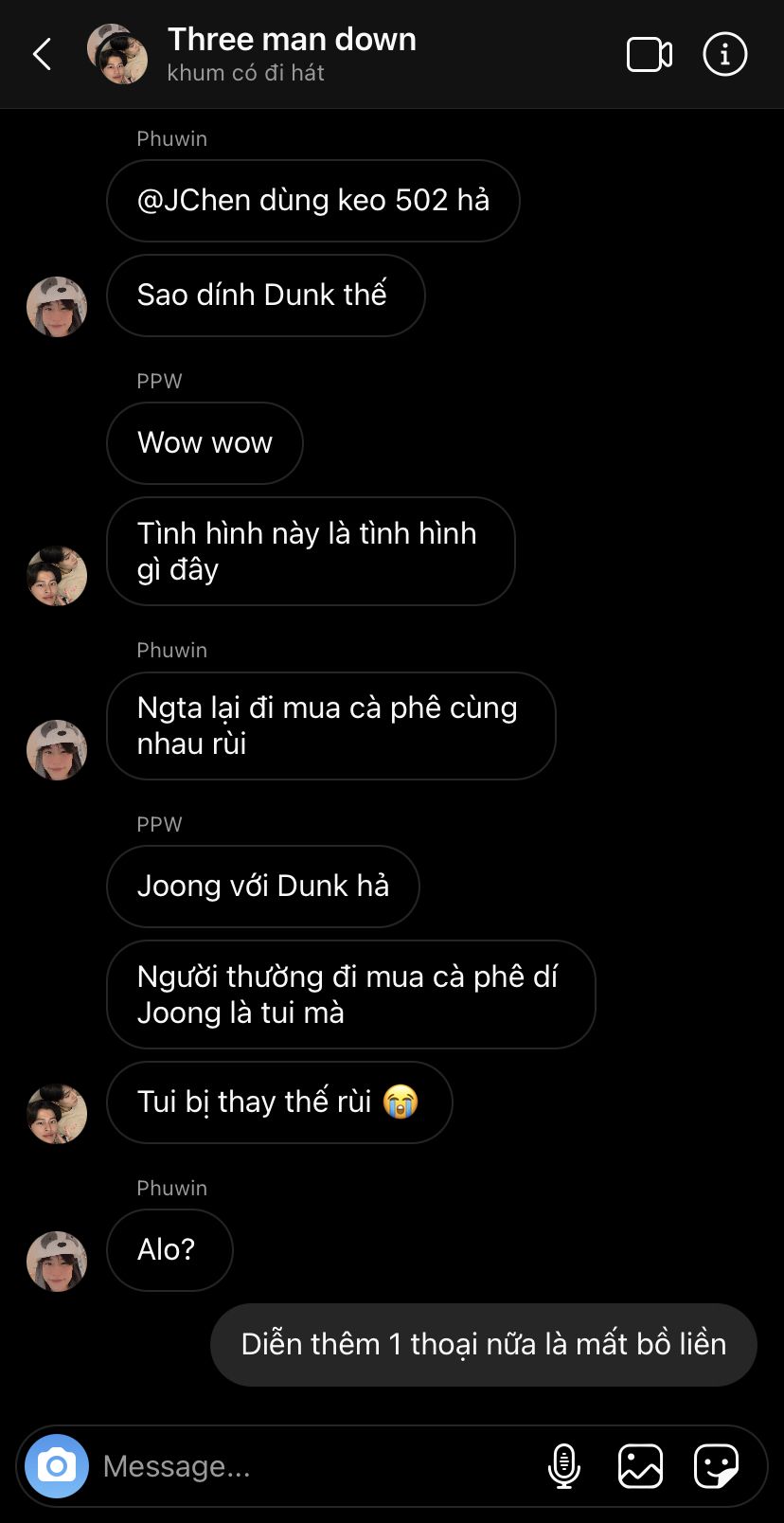Go back from the Three man down chat
784x1523 pixels.
coord(42,54)
